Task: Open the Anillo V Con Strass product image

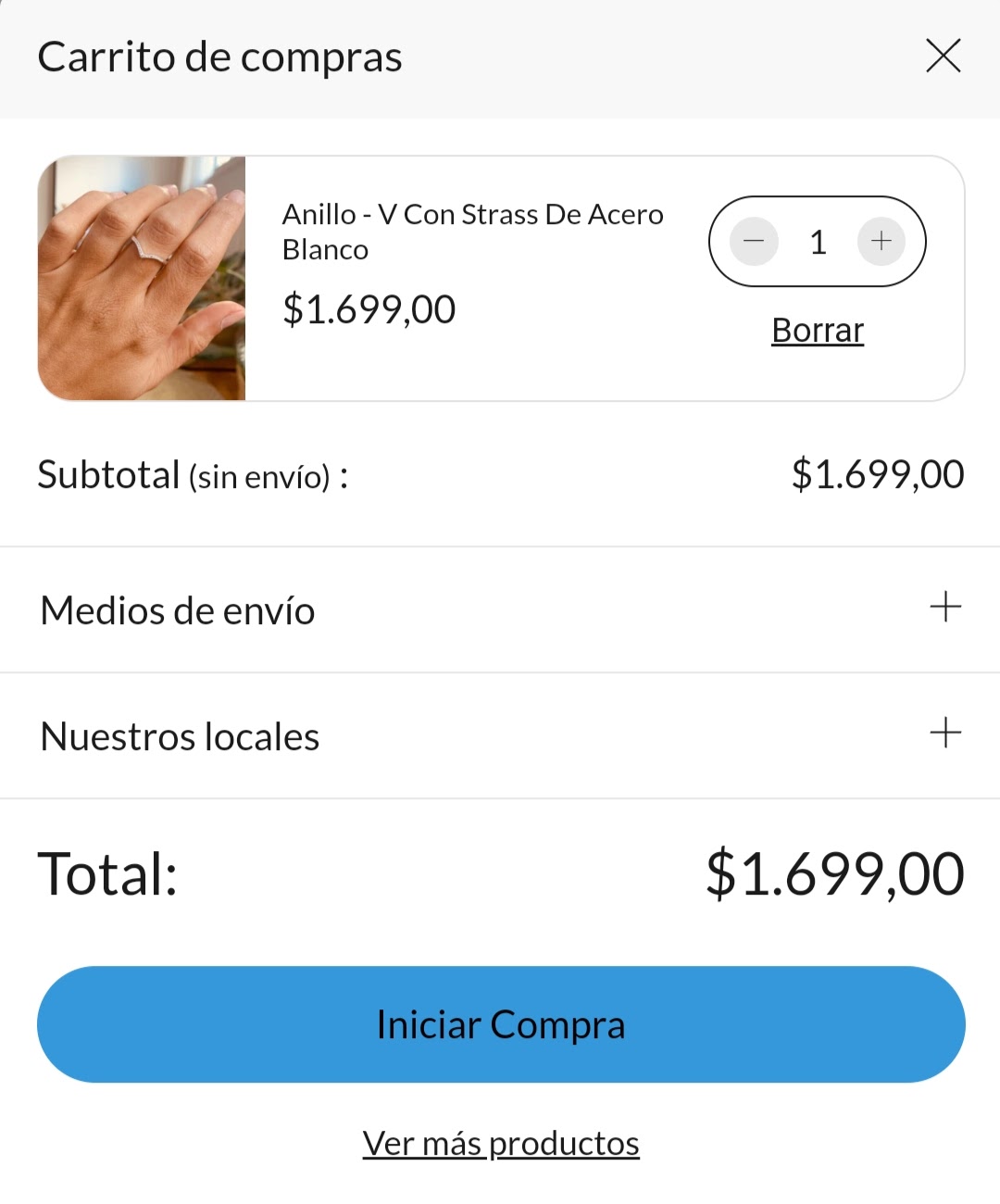Action: click(x=142, y=279)
